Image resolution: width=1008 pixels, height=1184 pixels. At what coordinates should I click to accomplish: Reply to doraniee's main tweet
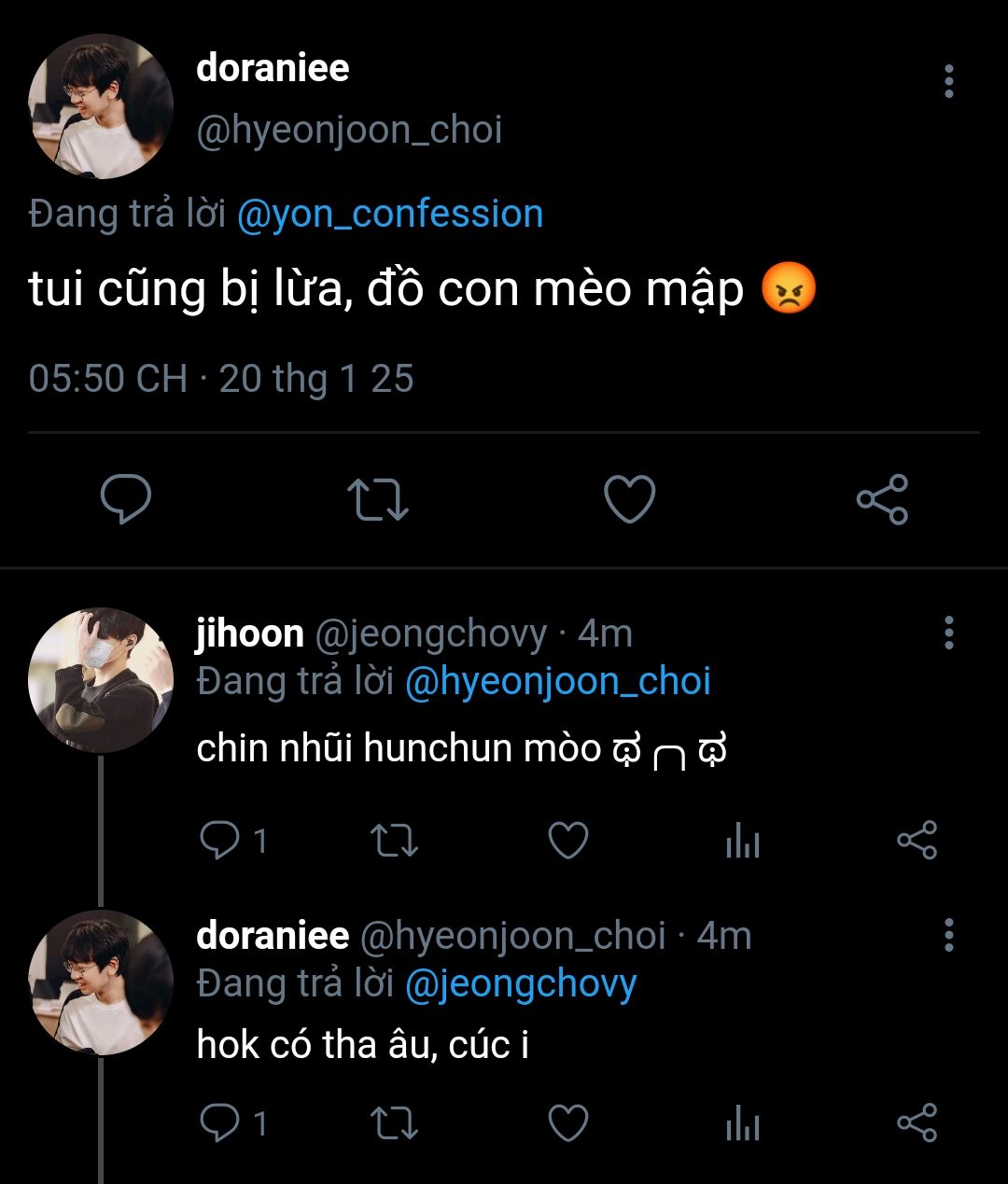[x=126, y=498]
